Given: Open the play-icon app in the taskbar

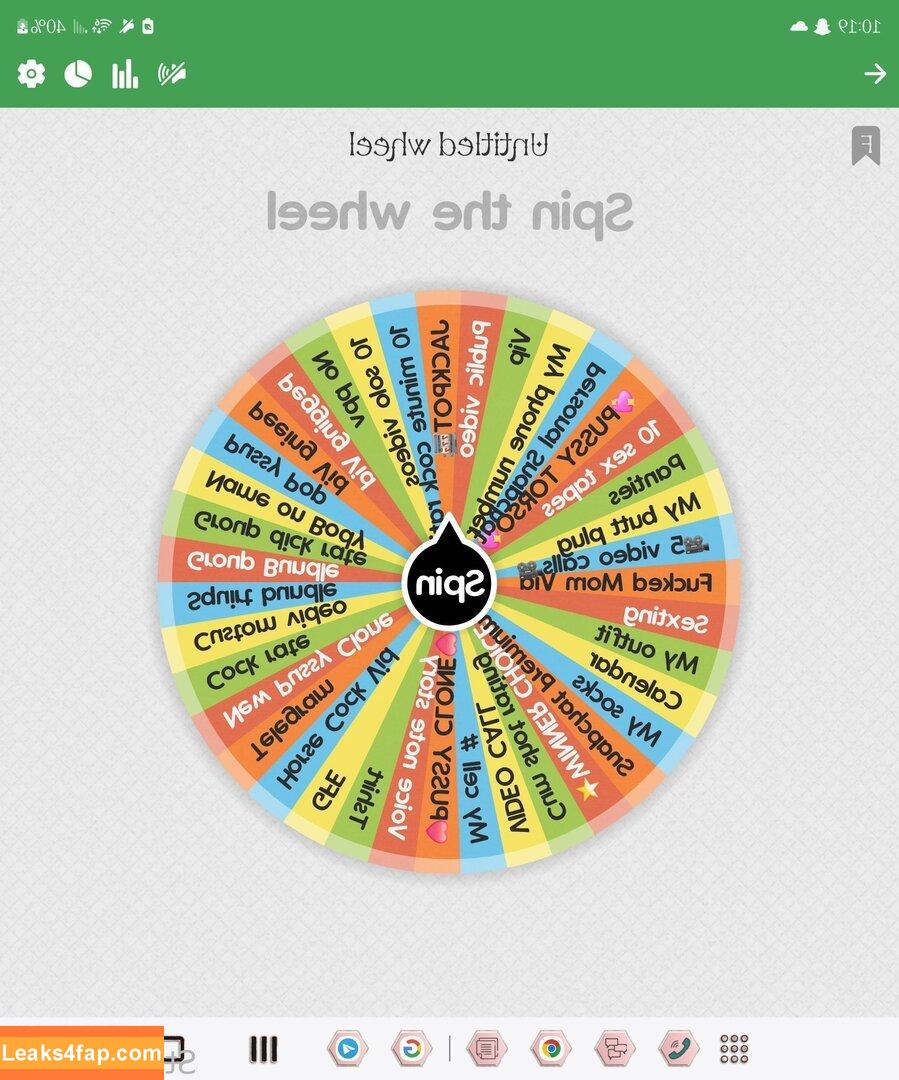Looking at the screenshot, I should coord(347,1049).
